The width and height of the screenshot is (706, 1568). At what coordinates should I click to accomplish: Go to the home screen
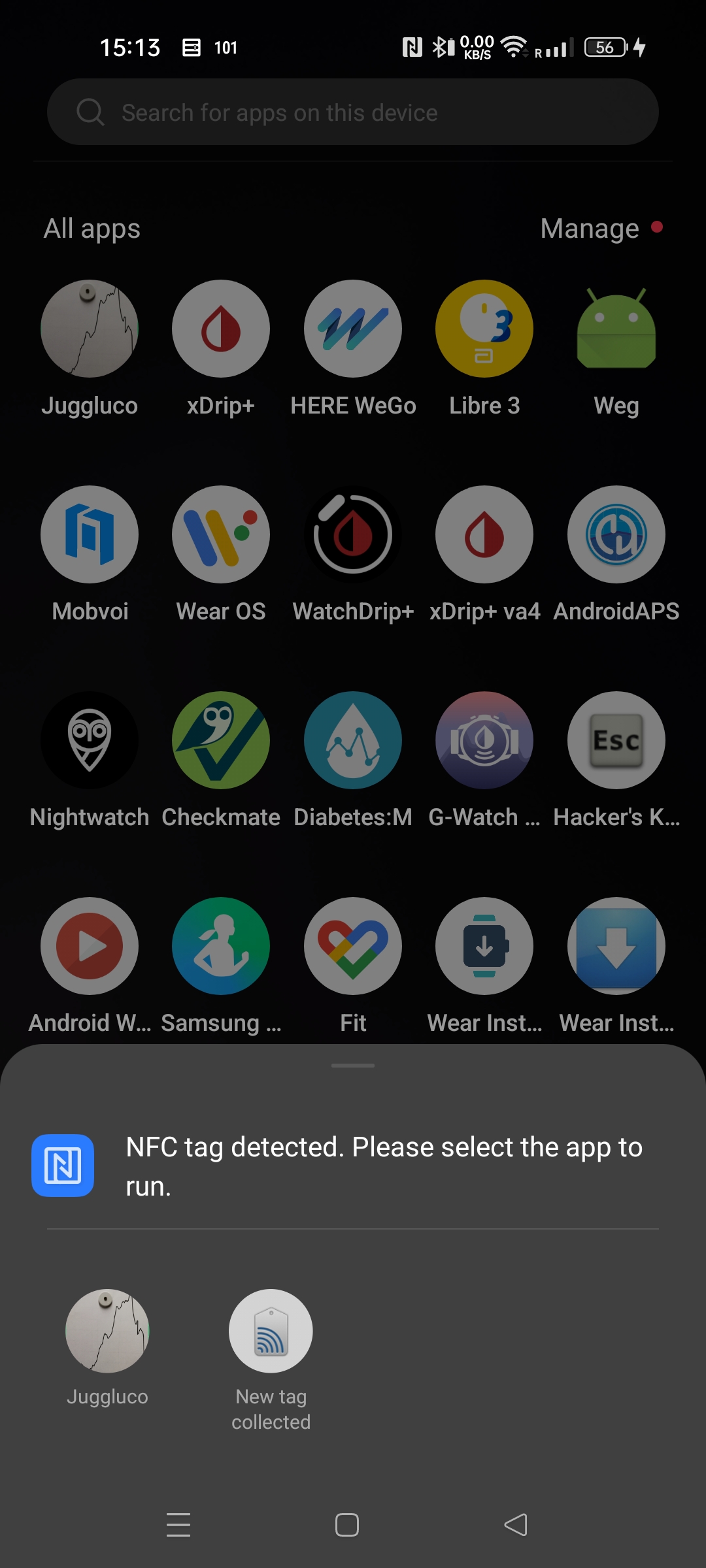pyautogui.click(x=347, y=1525)
